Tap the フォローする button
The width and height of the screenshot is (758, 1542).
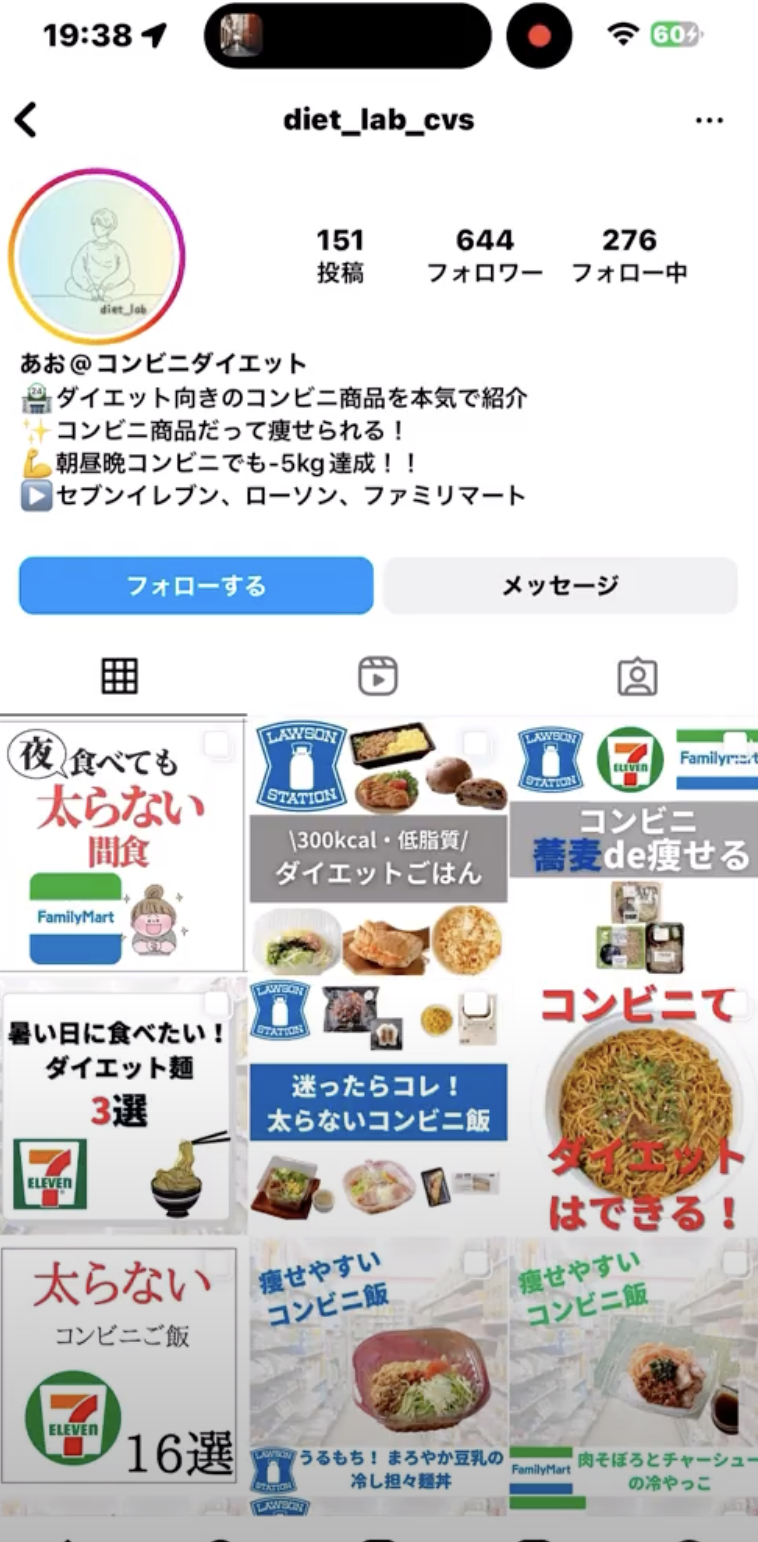[x=196, y=585]
